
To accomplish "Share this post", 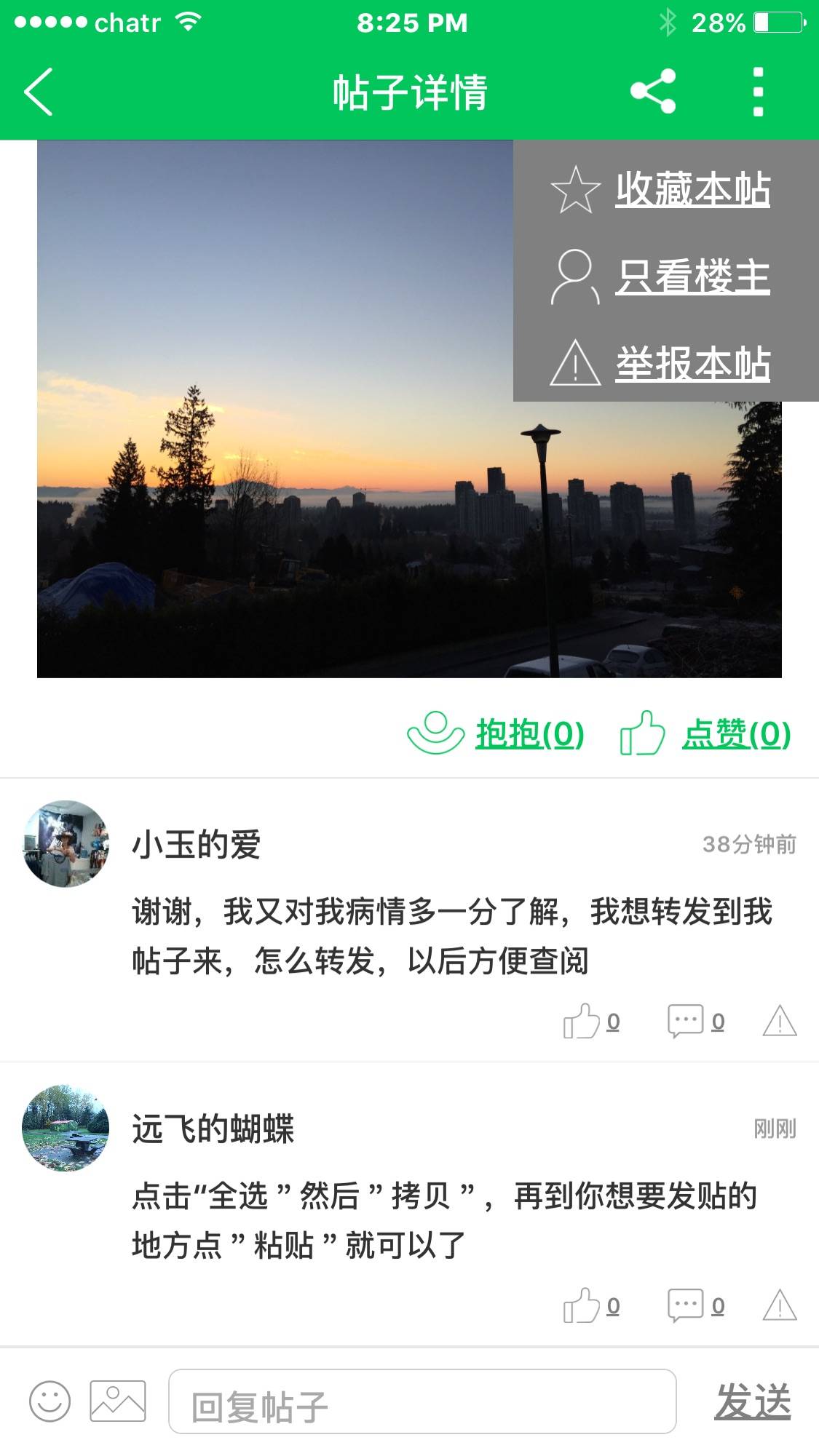I will [x=653, y=92].
